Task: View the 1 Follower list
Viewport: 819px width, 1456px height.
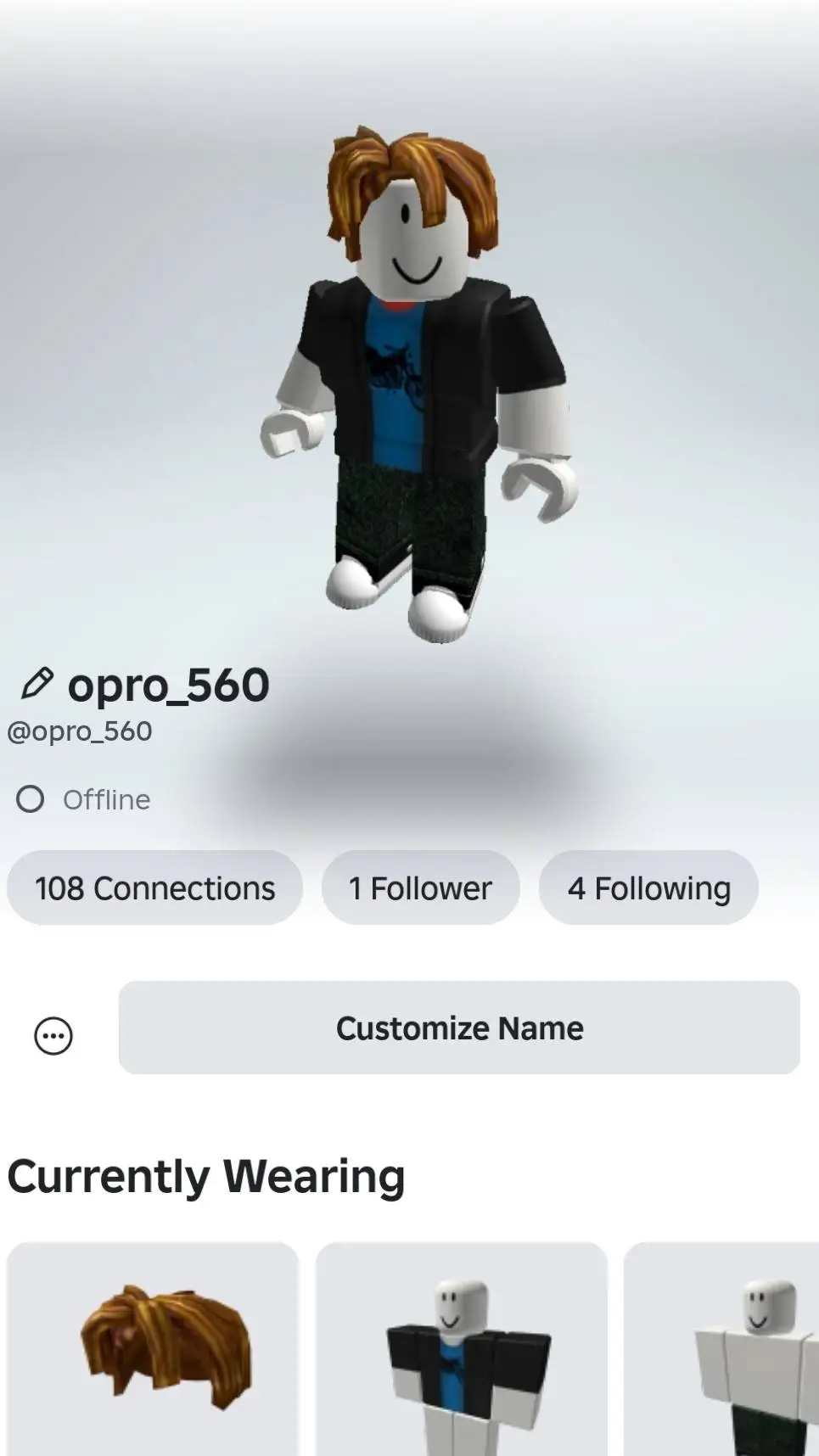Action: (420, 888)
